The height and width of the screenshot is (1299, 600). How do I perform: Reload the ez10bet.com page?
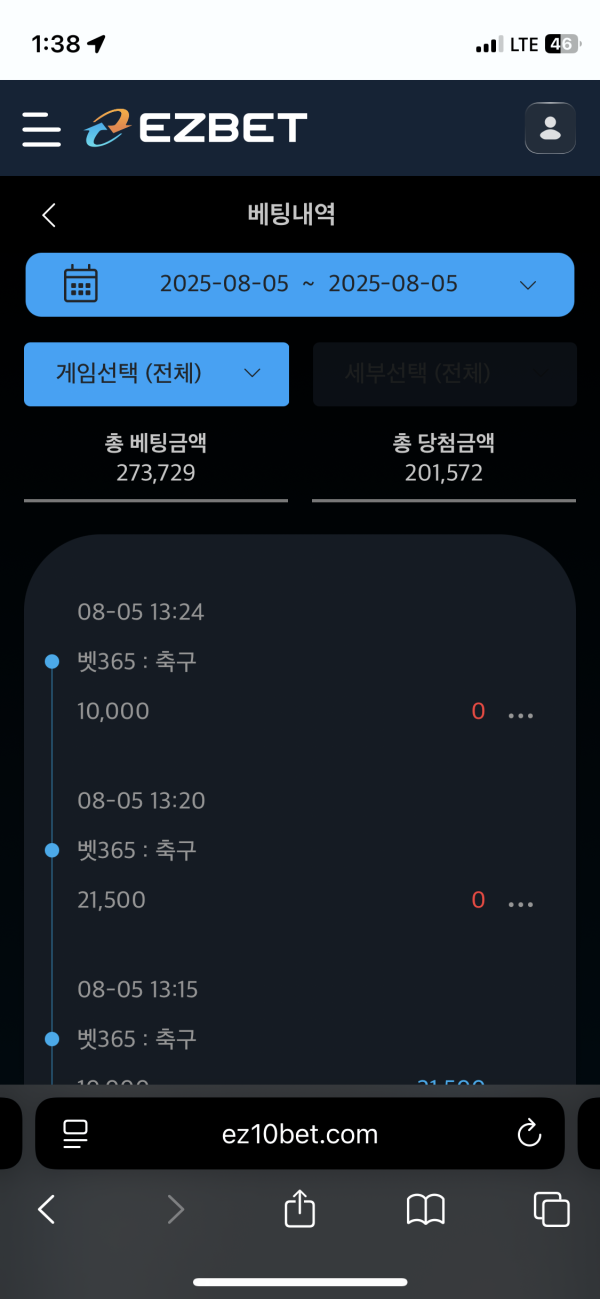pos(528,1133)
